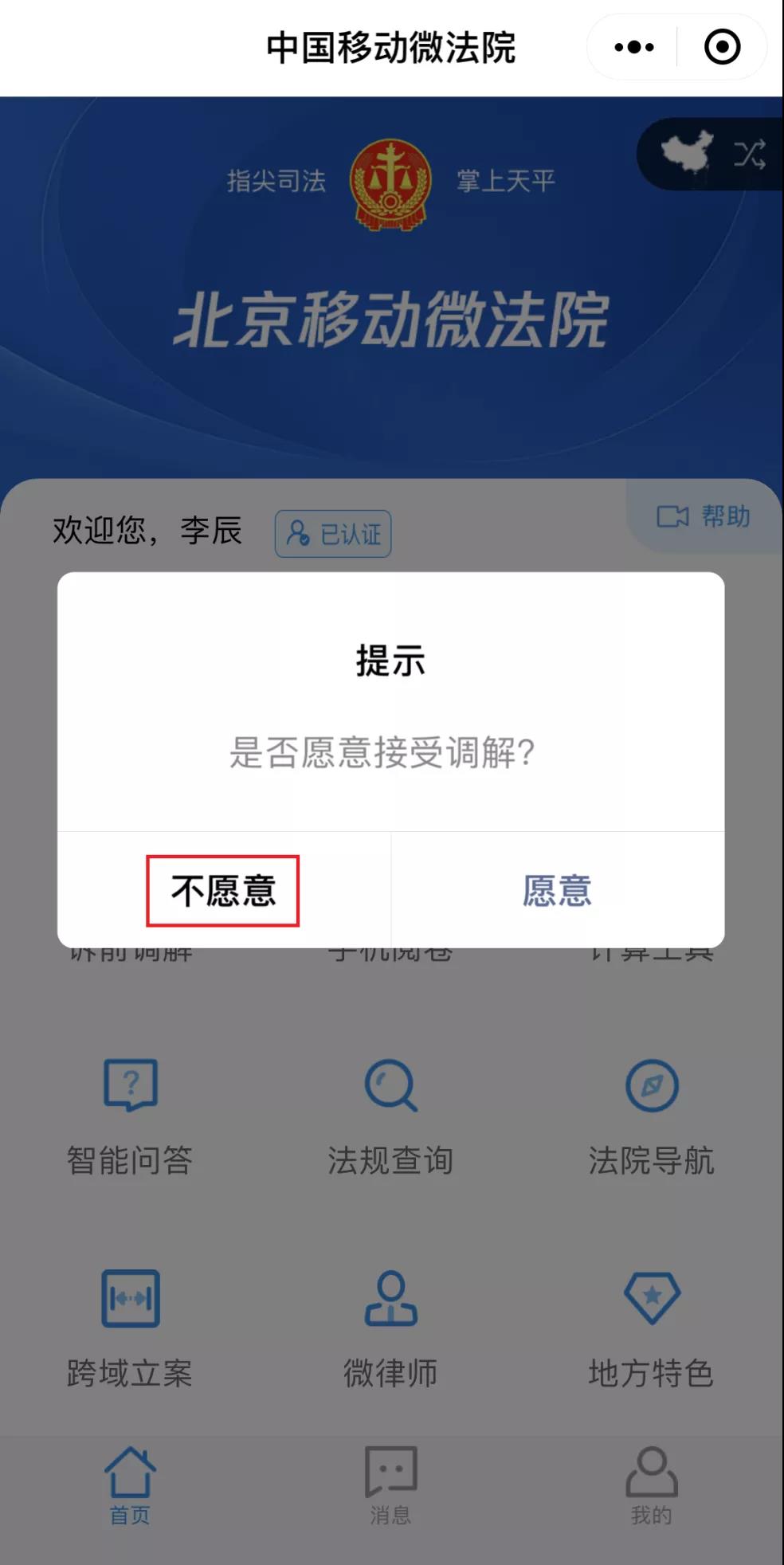Choose 愿意 to accept mediation

point(557,890)
